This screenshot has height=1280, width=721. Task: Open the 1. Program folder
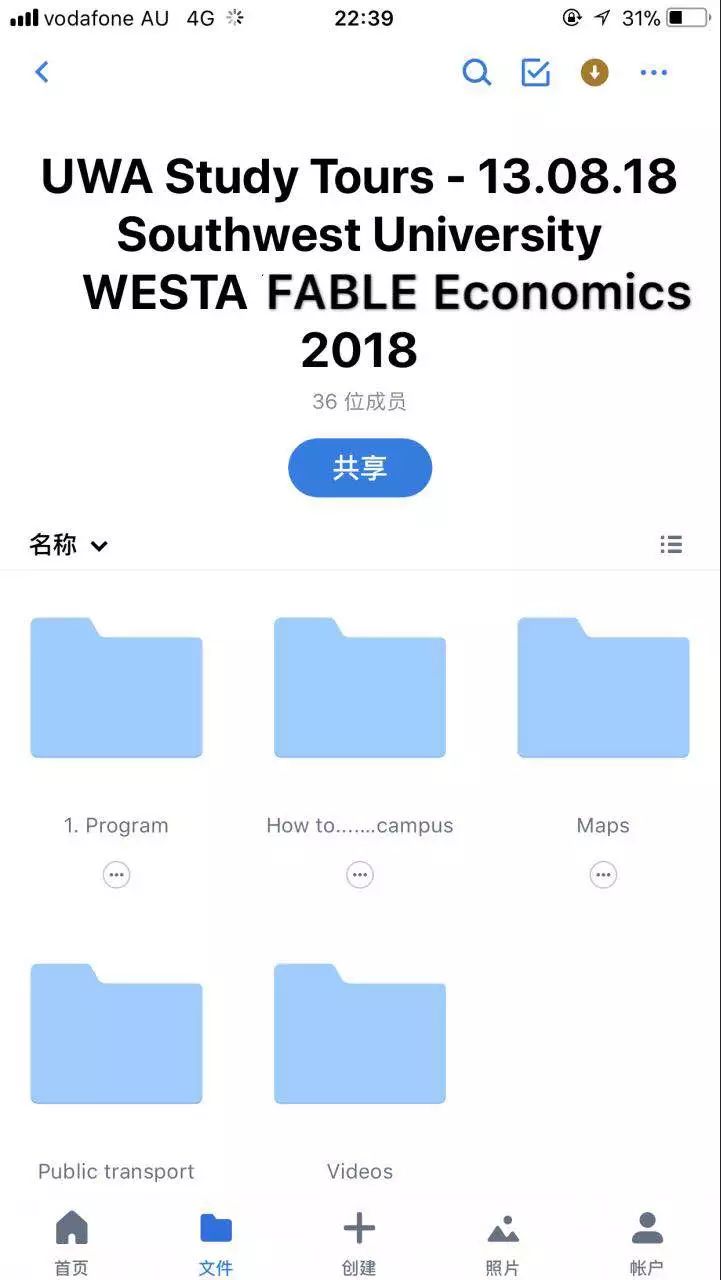point(116,689)
